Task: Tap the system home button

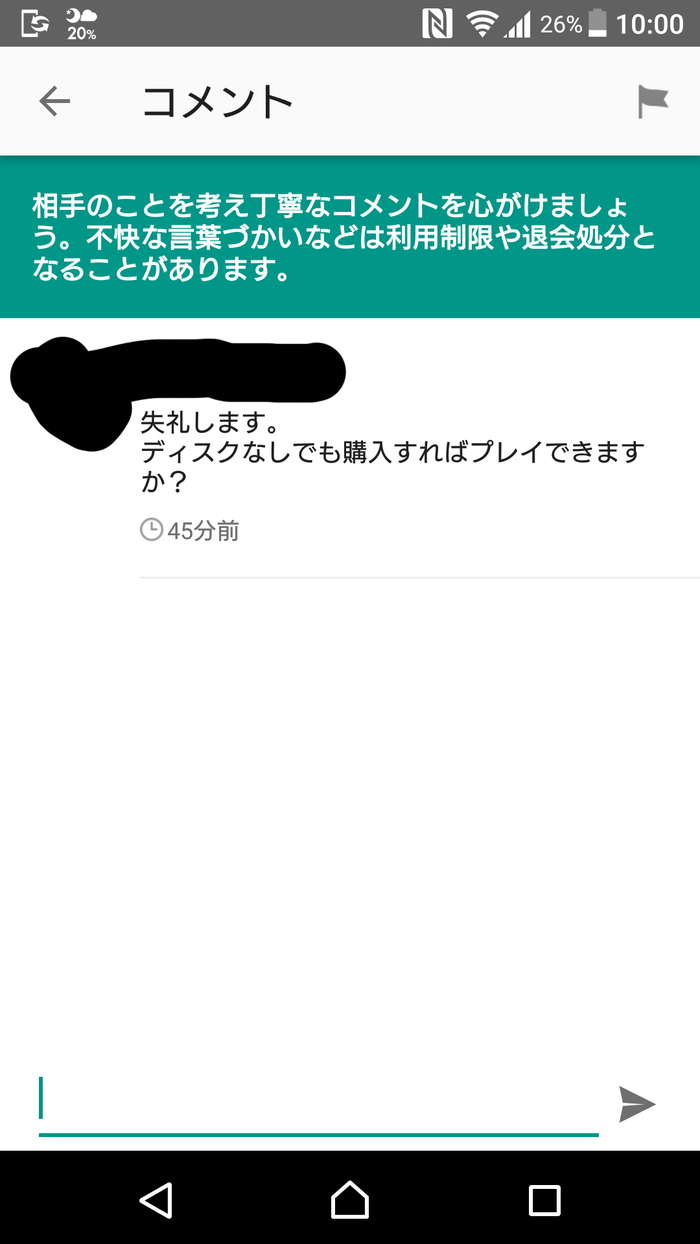Action: point(350,1199)
